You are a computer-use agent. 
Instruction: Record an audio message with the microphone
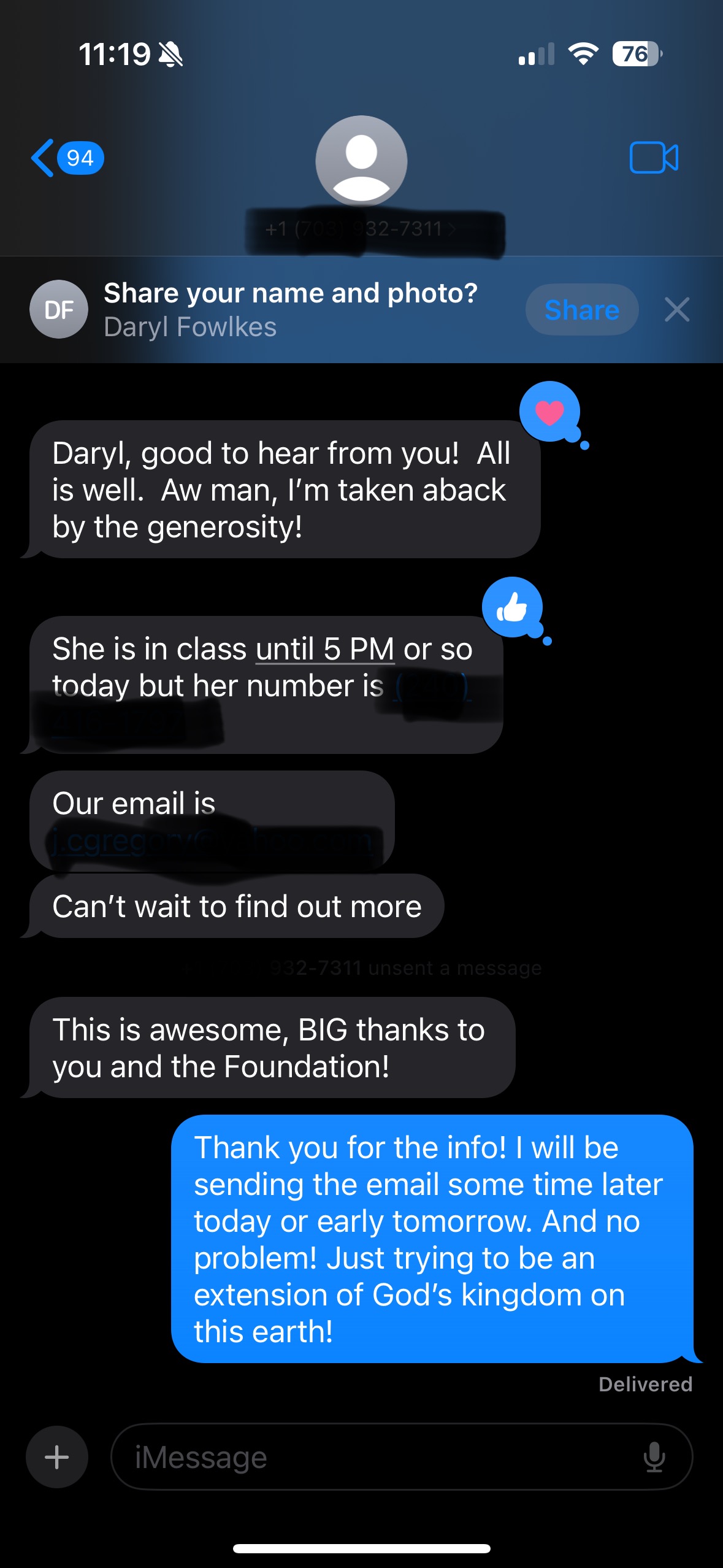(x=654, y=1457)
